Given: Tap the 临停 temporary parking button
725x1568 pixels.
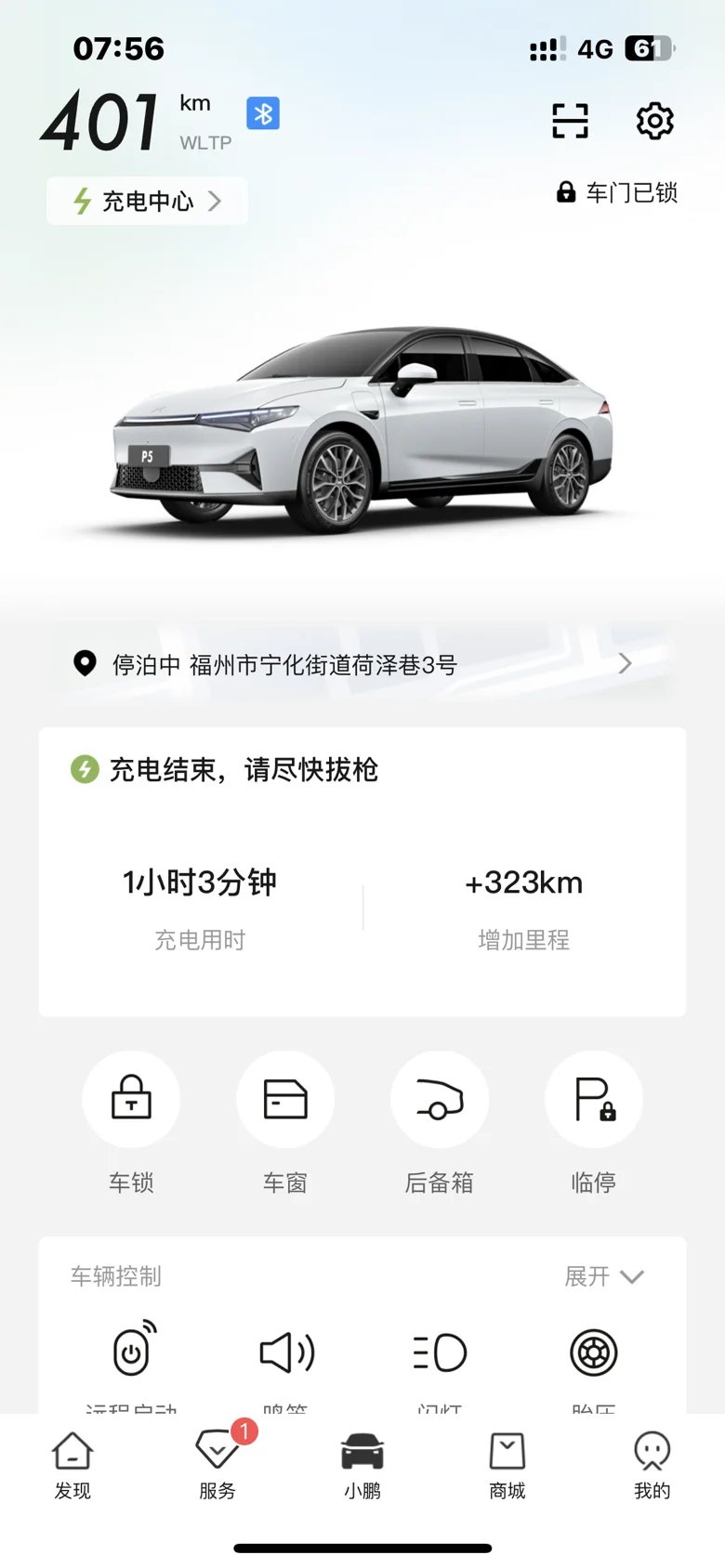Looking at the screenshot, I should [593, 1100].
